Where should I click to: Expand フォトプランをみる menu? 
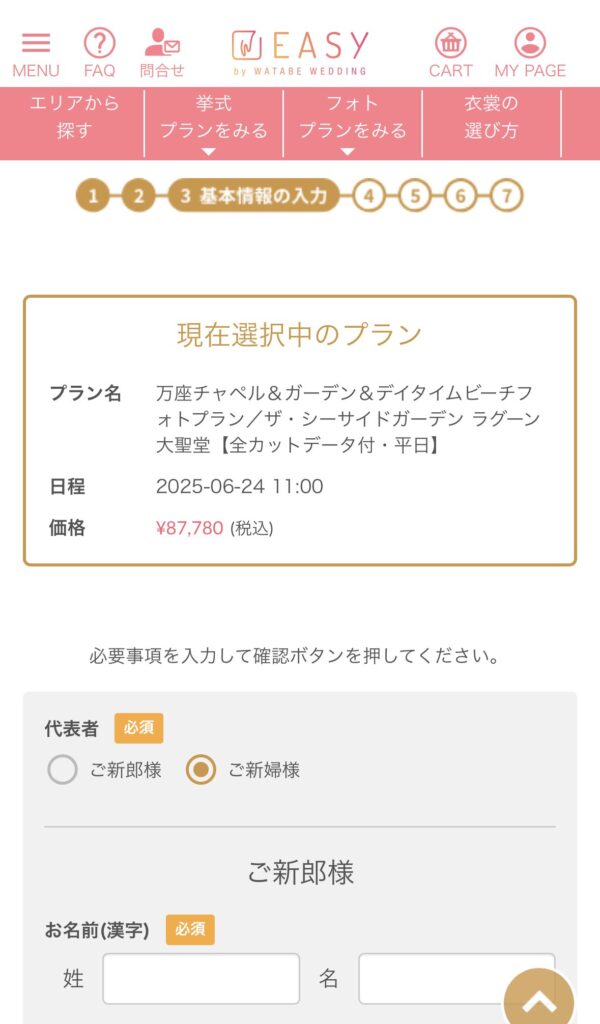[352, 122]
